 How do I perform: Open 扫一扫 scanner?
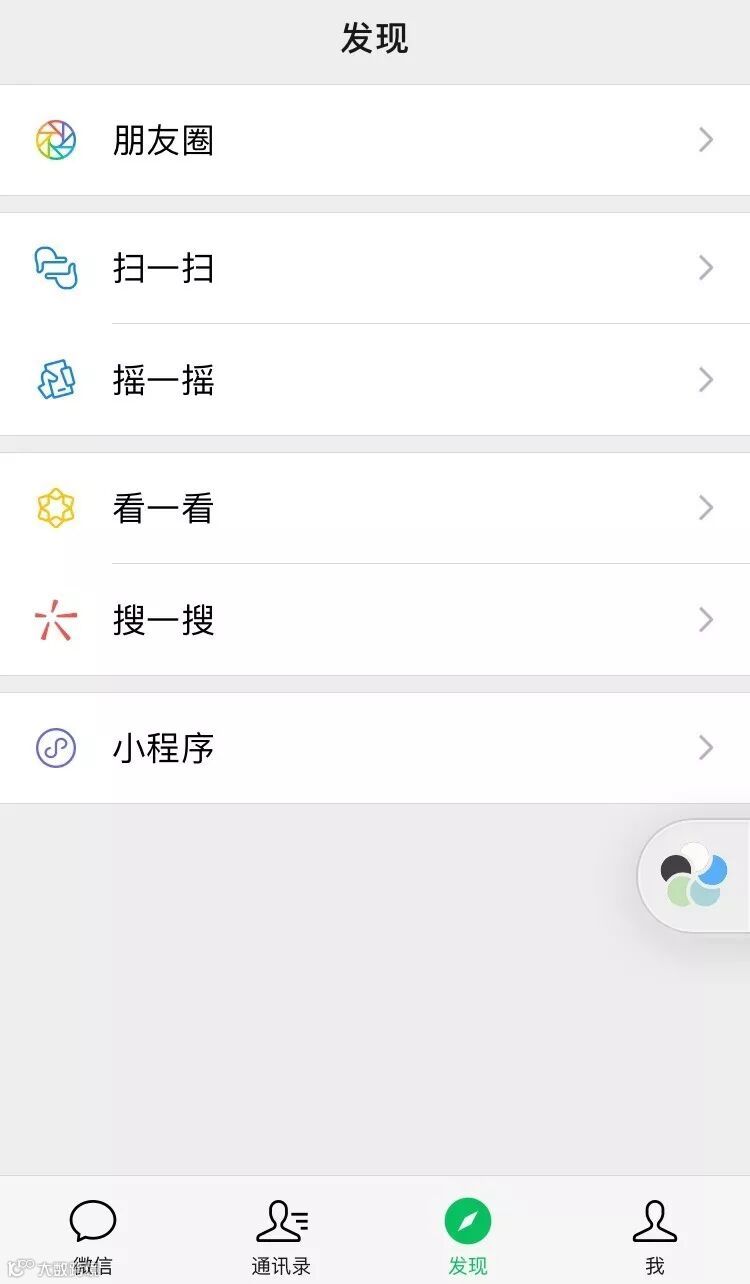(x=375, y=268)
